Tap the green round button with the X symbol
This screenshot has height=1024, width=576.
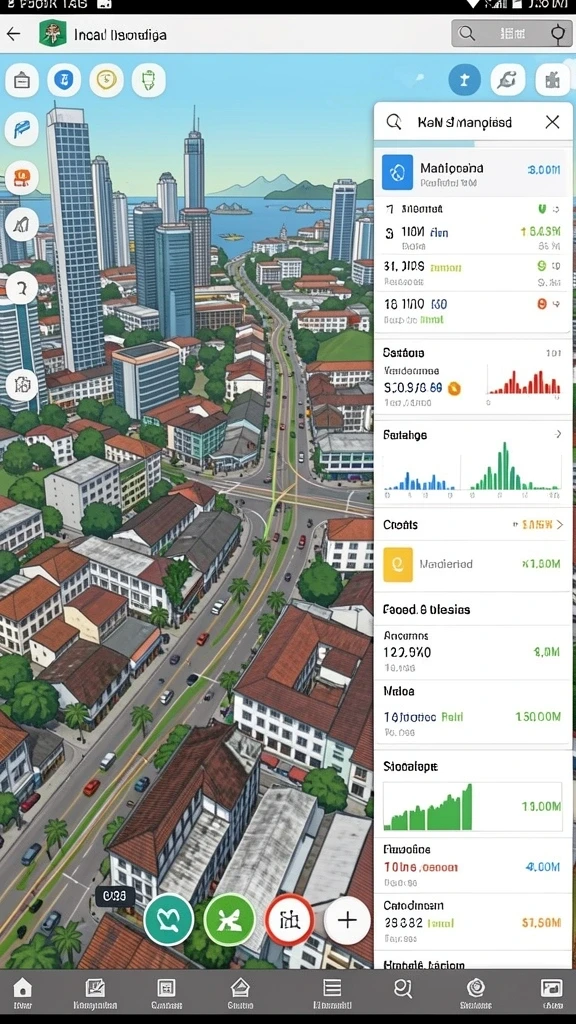(229, 920)
